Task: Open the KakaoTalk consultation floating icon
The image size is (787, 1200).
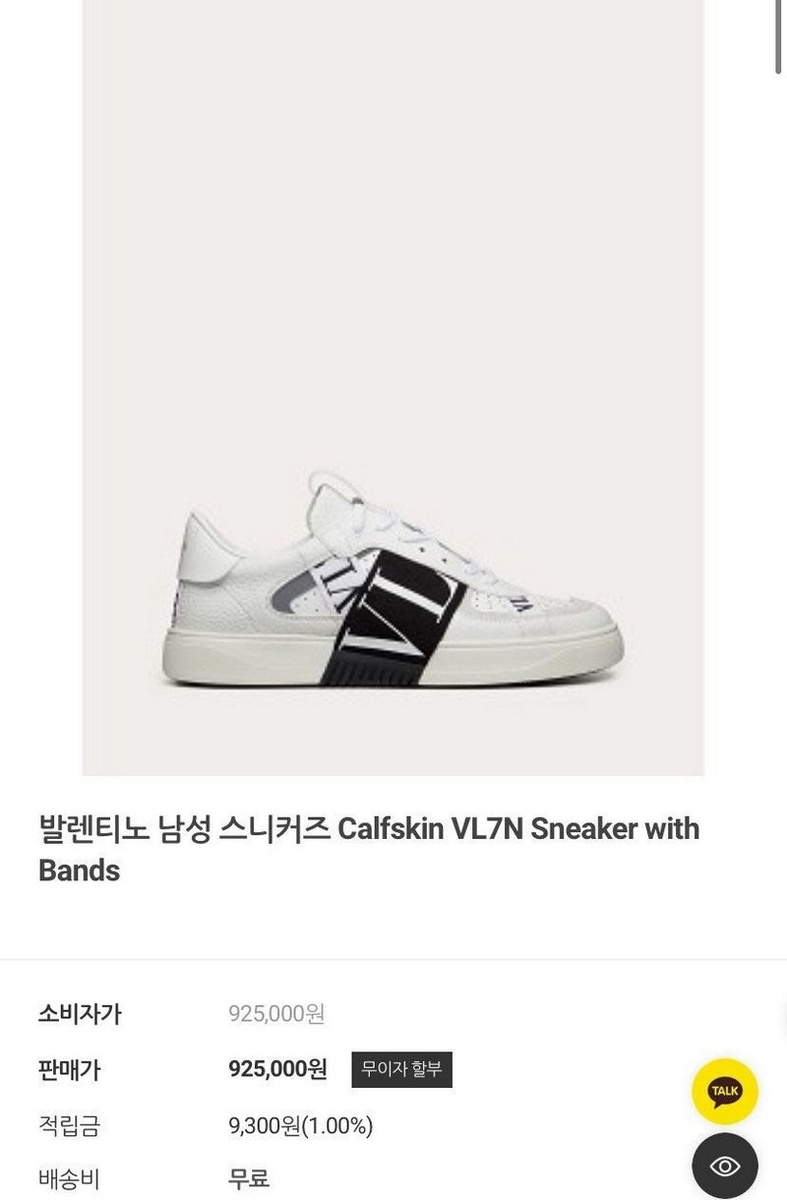Action: 725,1091
